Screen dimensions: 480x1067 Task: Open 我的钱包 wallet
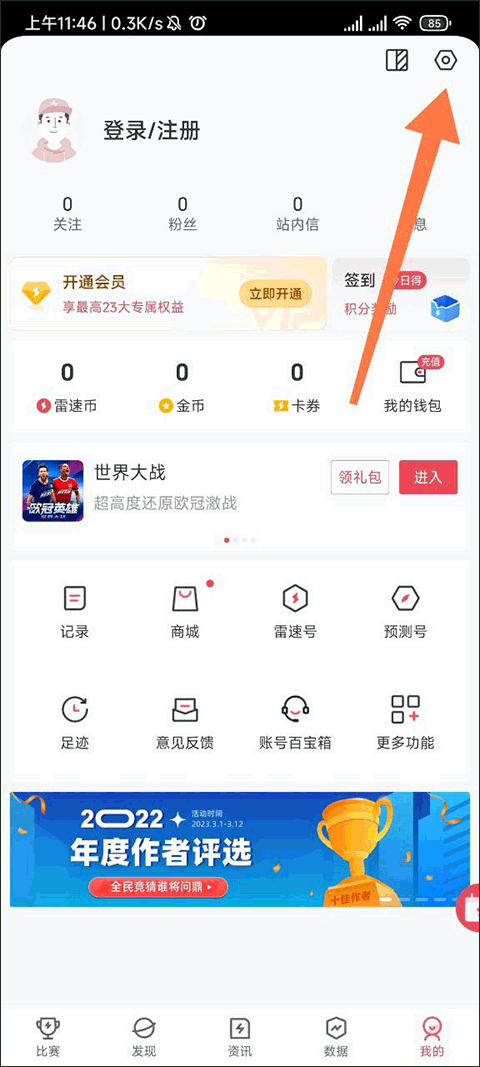coord(413,387)
